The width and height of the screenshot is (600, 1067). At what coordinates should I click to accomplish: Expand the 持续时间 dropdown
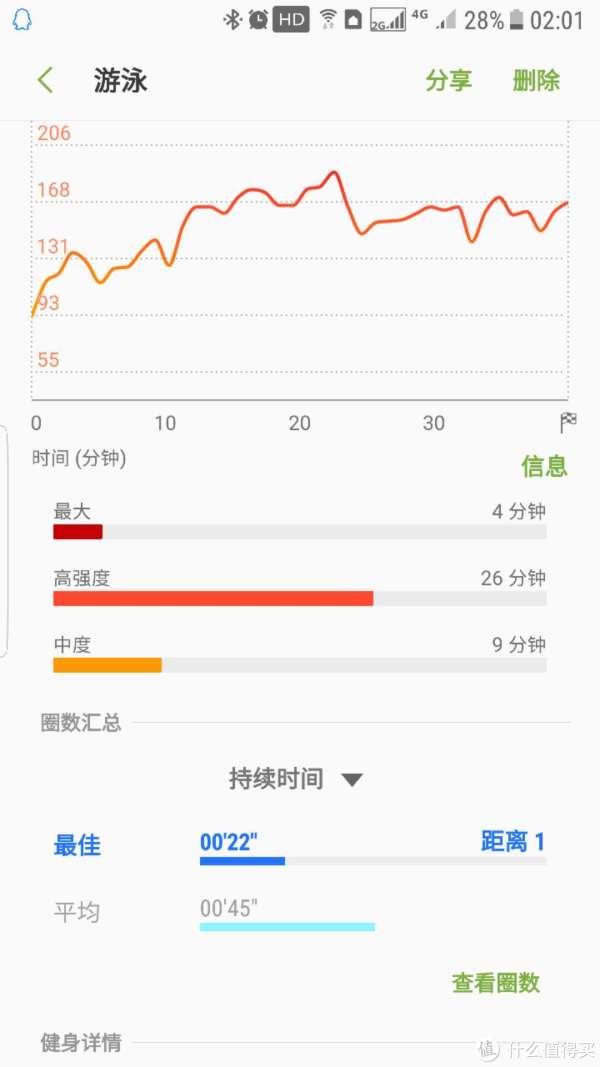pyautogui.click(x=296, y=778)
